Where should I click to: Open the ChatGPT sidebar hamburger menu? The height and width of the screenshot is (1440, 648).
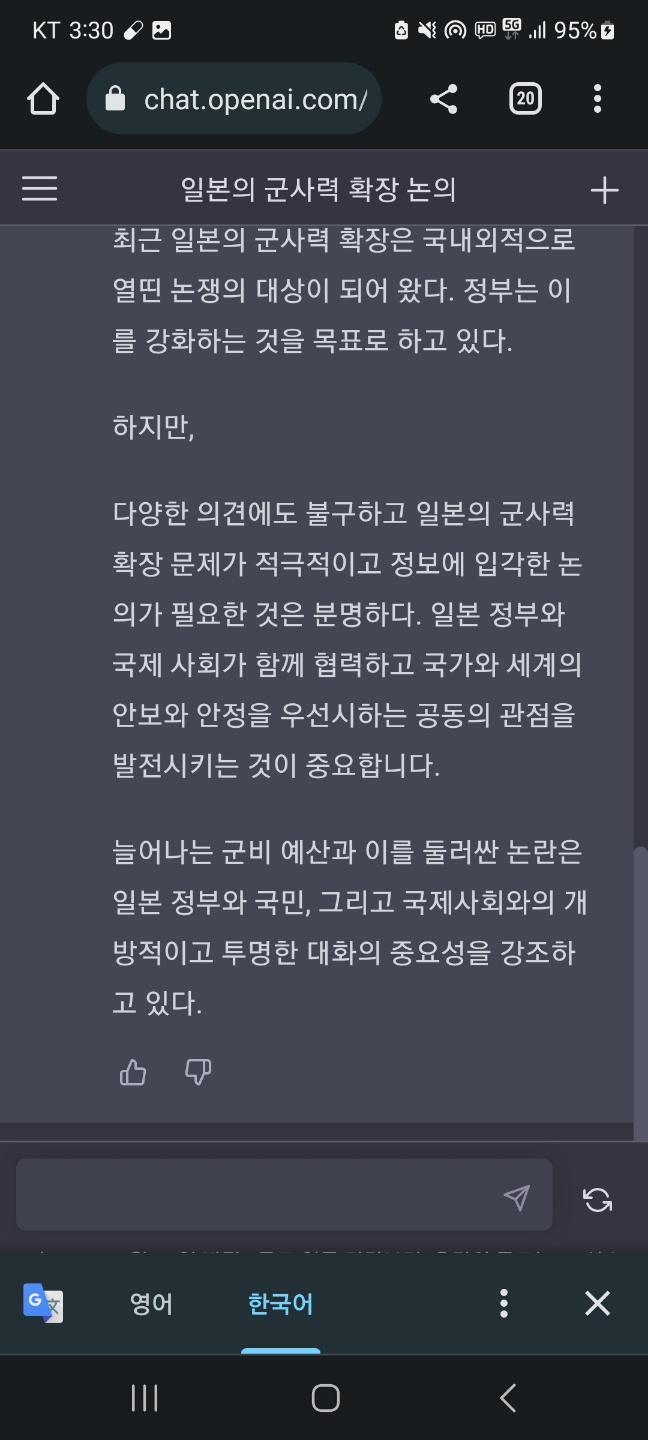40,189
